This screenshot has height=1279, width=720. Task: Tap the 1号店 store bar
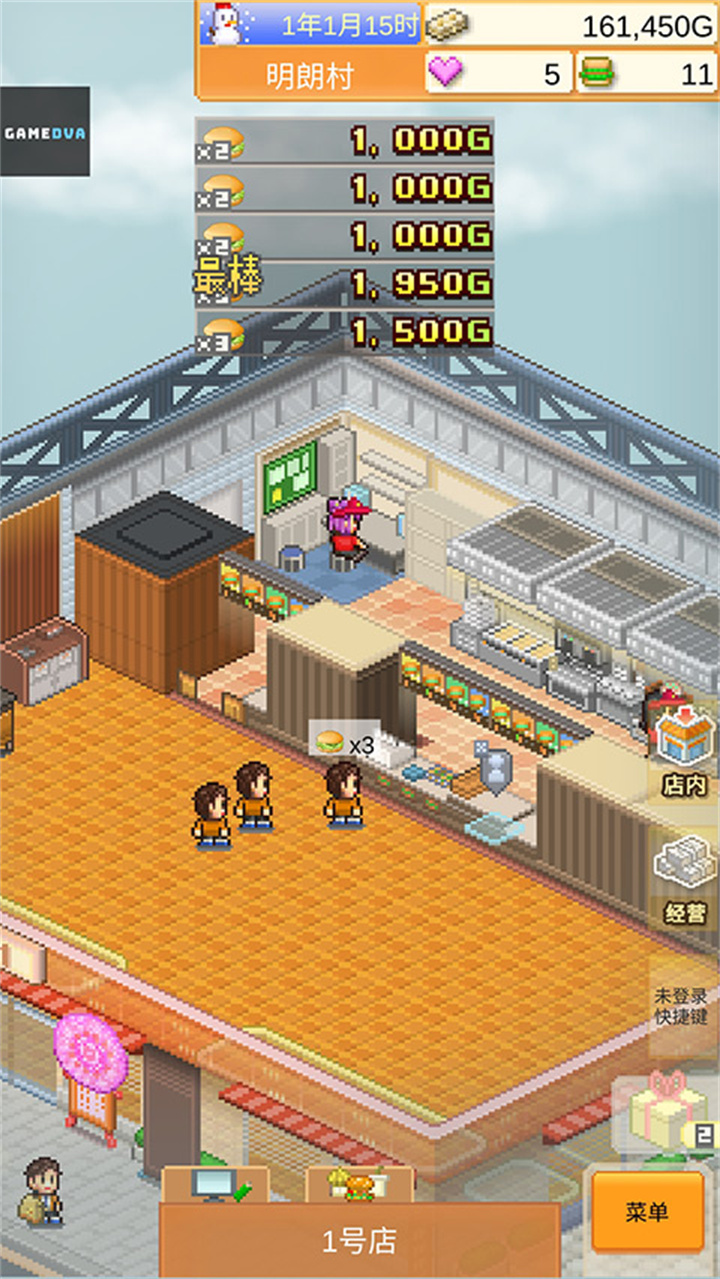360,1242
